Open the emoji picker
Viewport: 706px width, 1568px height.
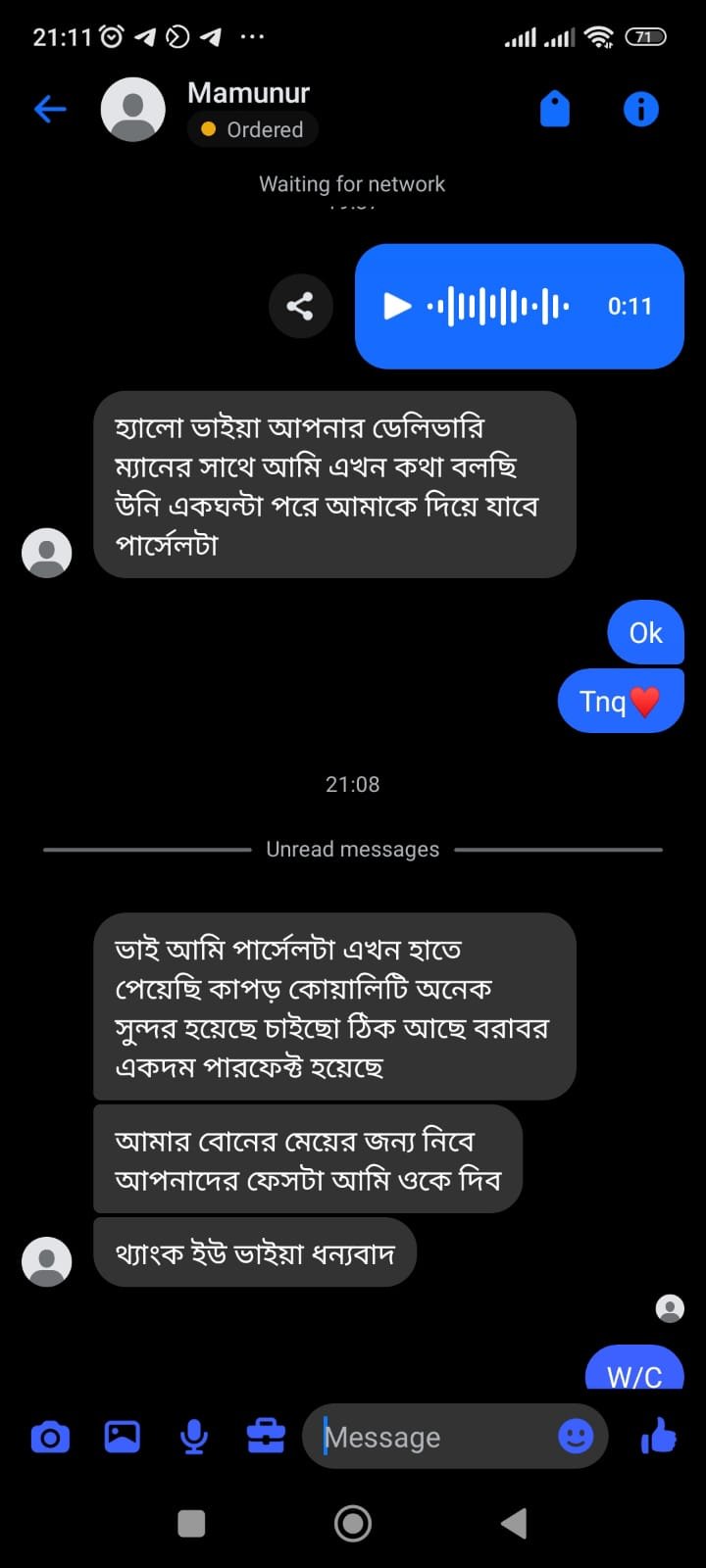tap(576, 1437)
